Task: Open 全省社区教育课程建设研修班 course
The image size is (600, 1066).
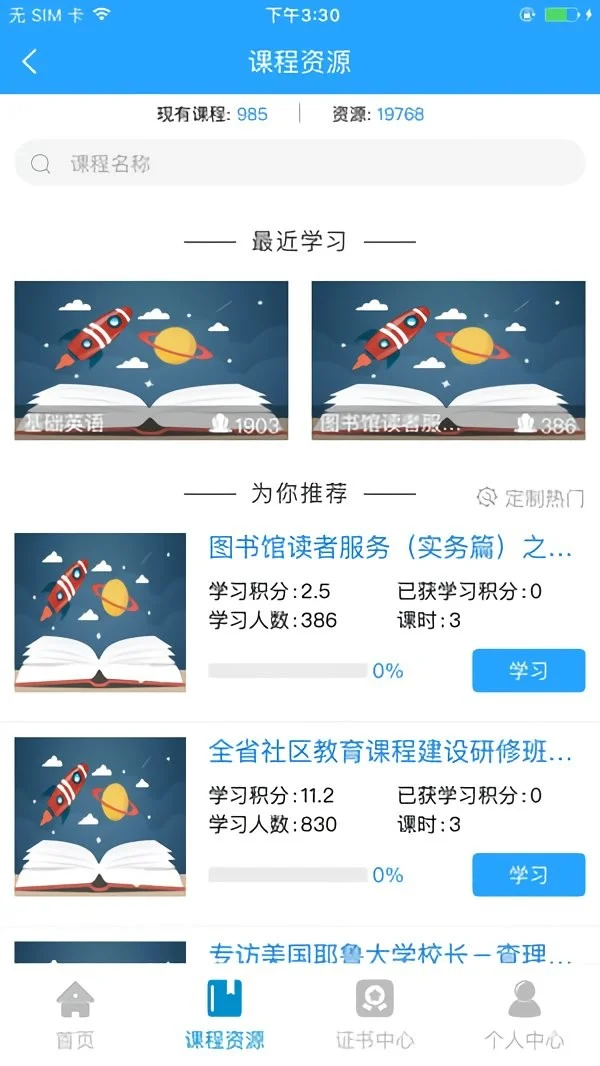Action: coord(390,752)
